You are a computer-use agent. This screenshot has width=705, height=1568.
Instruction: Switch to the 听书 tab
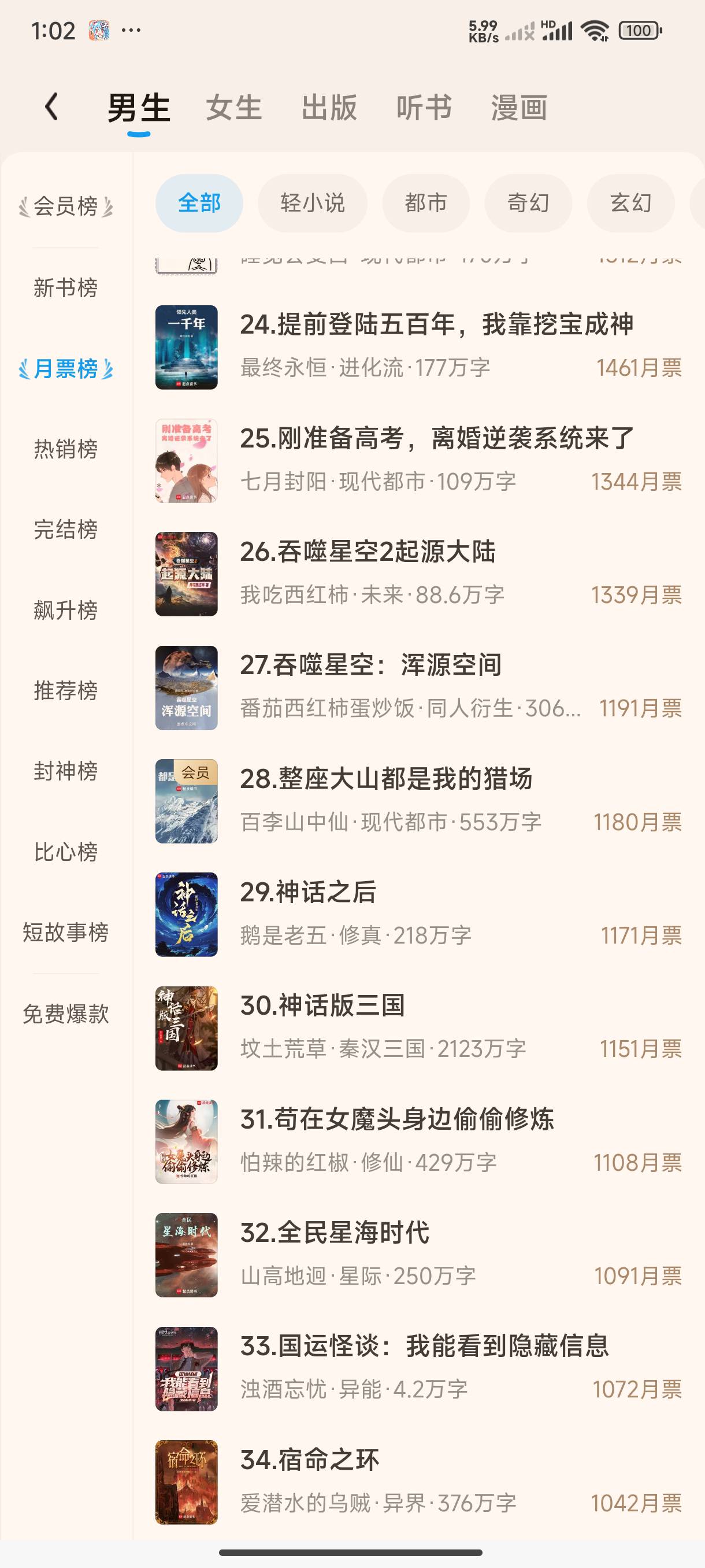[424, 108]
